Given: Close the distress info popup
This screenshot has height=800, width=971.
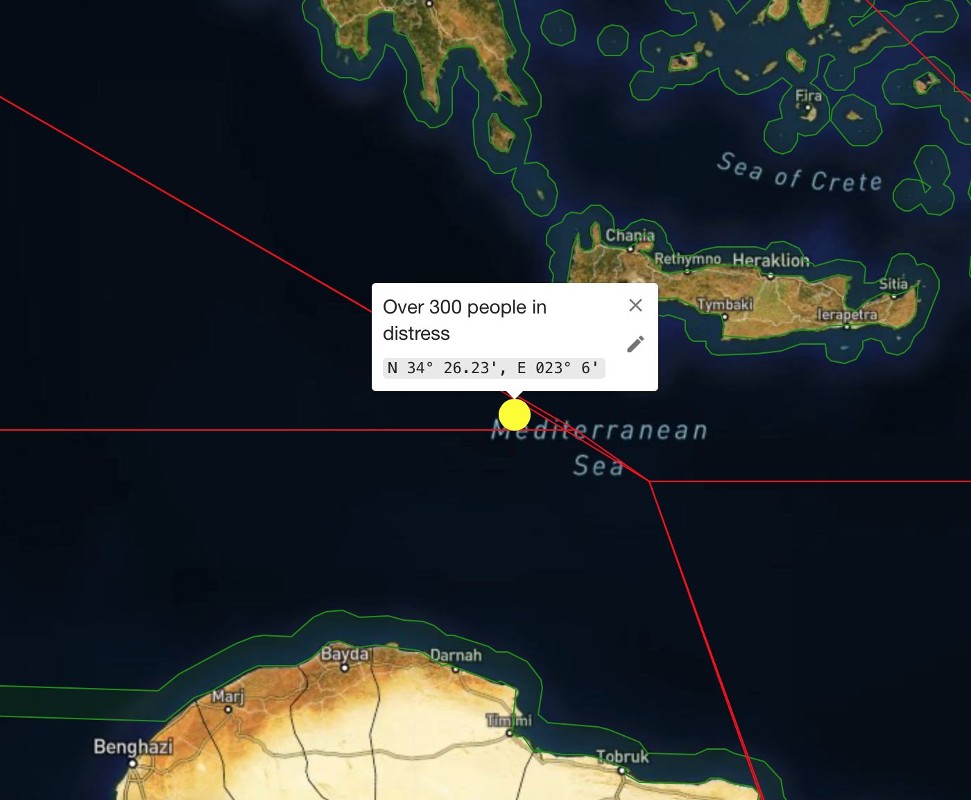Looking at the screenshot, I should click(635, 306).
